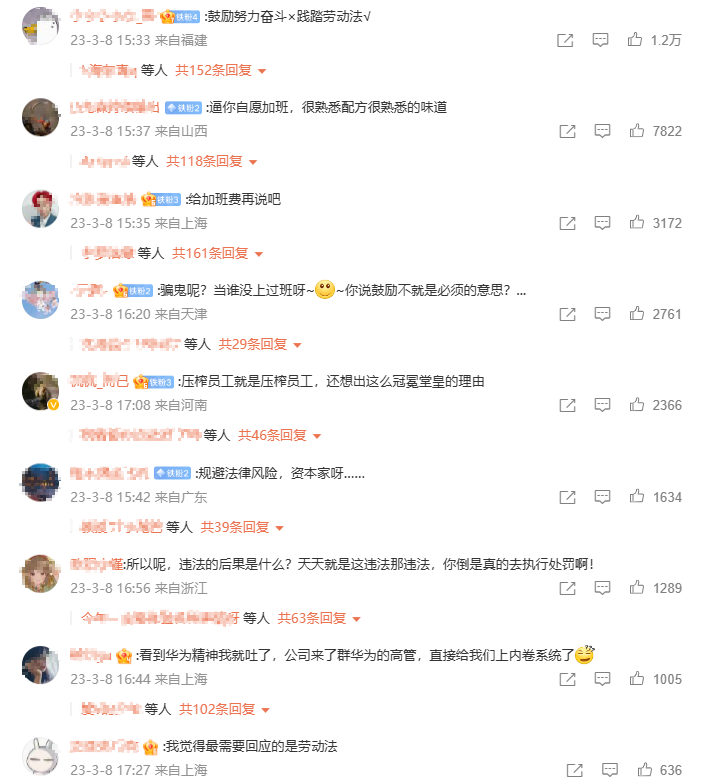The image size is (702, 783).
Task: Expand the 共46条回复 replies
Action: coord(280,436)
